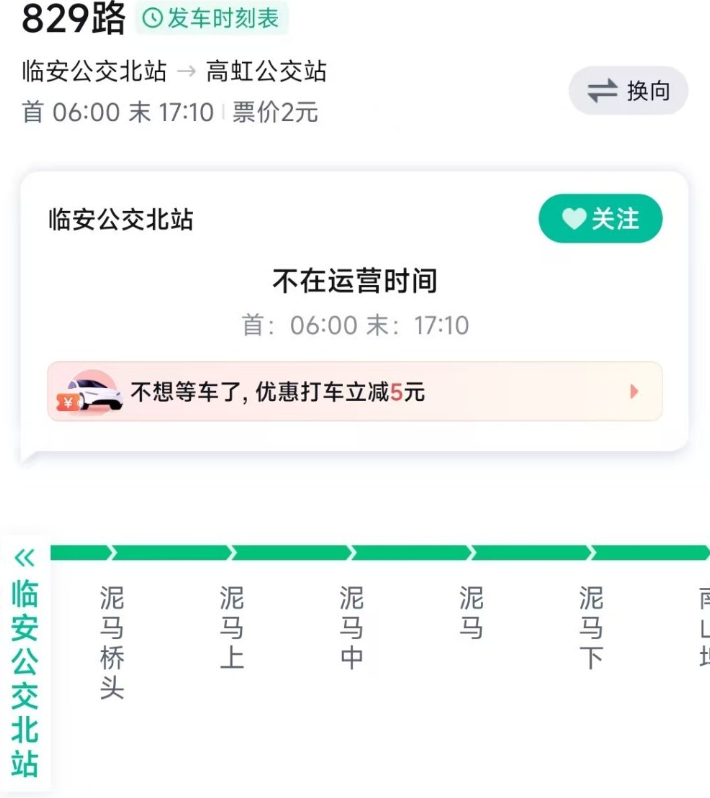Select the 泥马桥头 stop
This screenshot has width=710, height=798.
tap(112, 642)
